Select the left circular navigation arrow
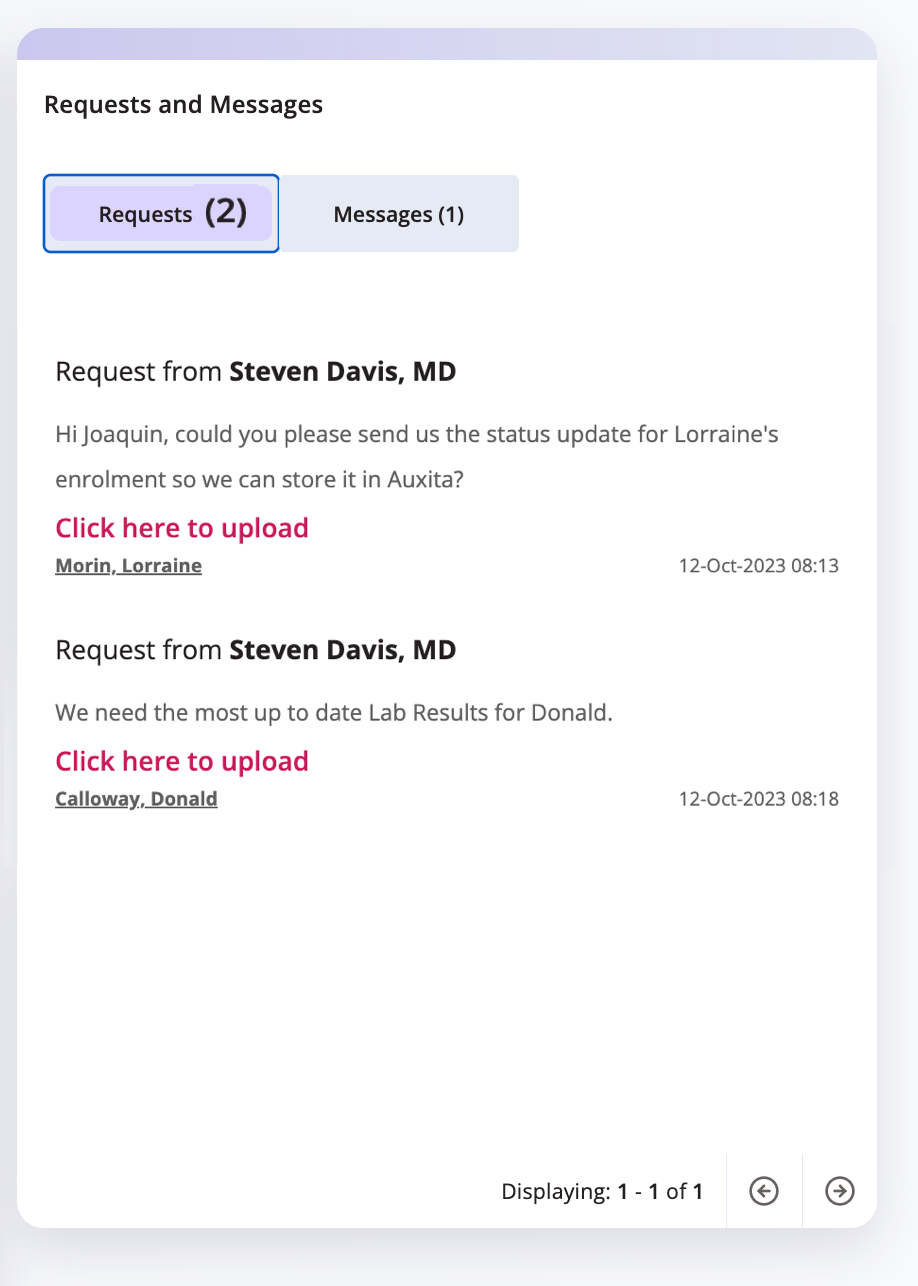This screenshot has height=1286, width=918. [x=763, y=1191]
